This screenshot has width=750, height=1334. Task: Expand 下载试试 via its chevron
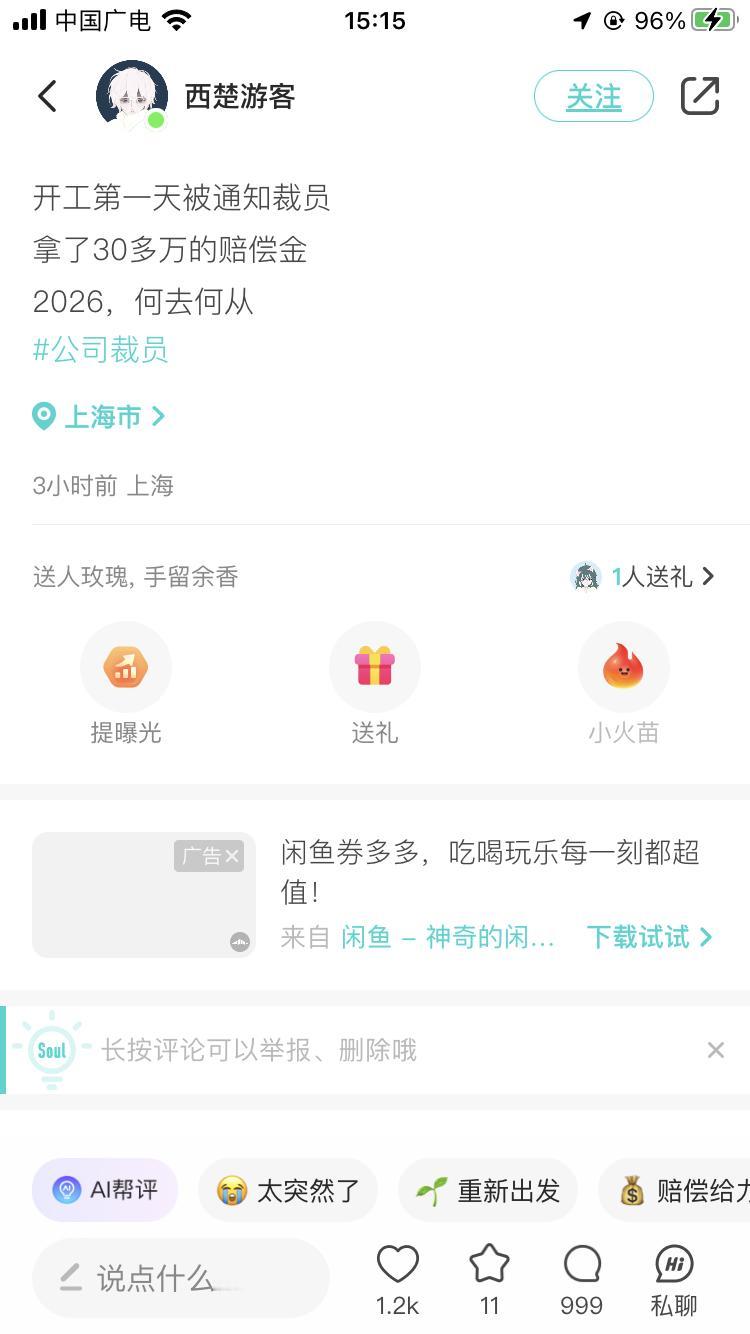[x=649, y=938]
